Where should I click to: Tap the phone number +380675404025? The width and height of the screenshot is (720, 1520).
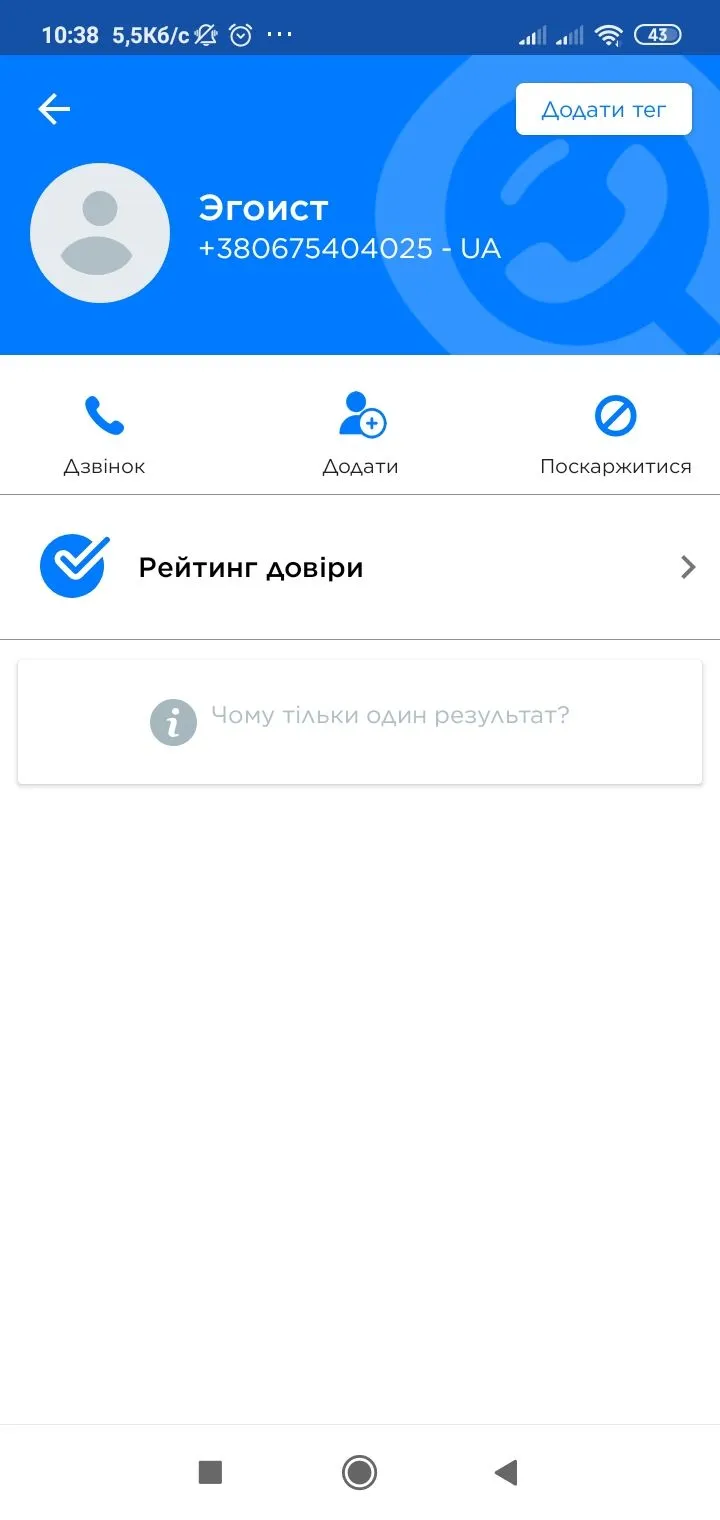point(350,248)
